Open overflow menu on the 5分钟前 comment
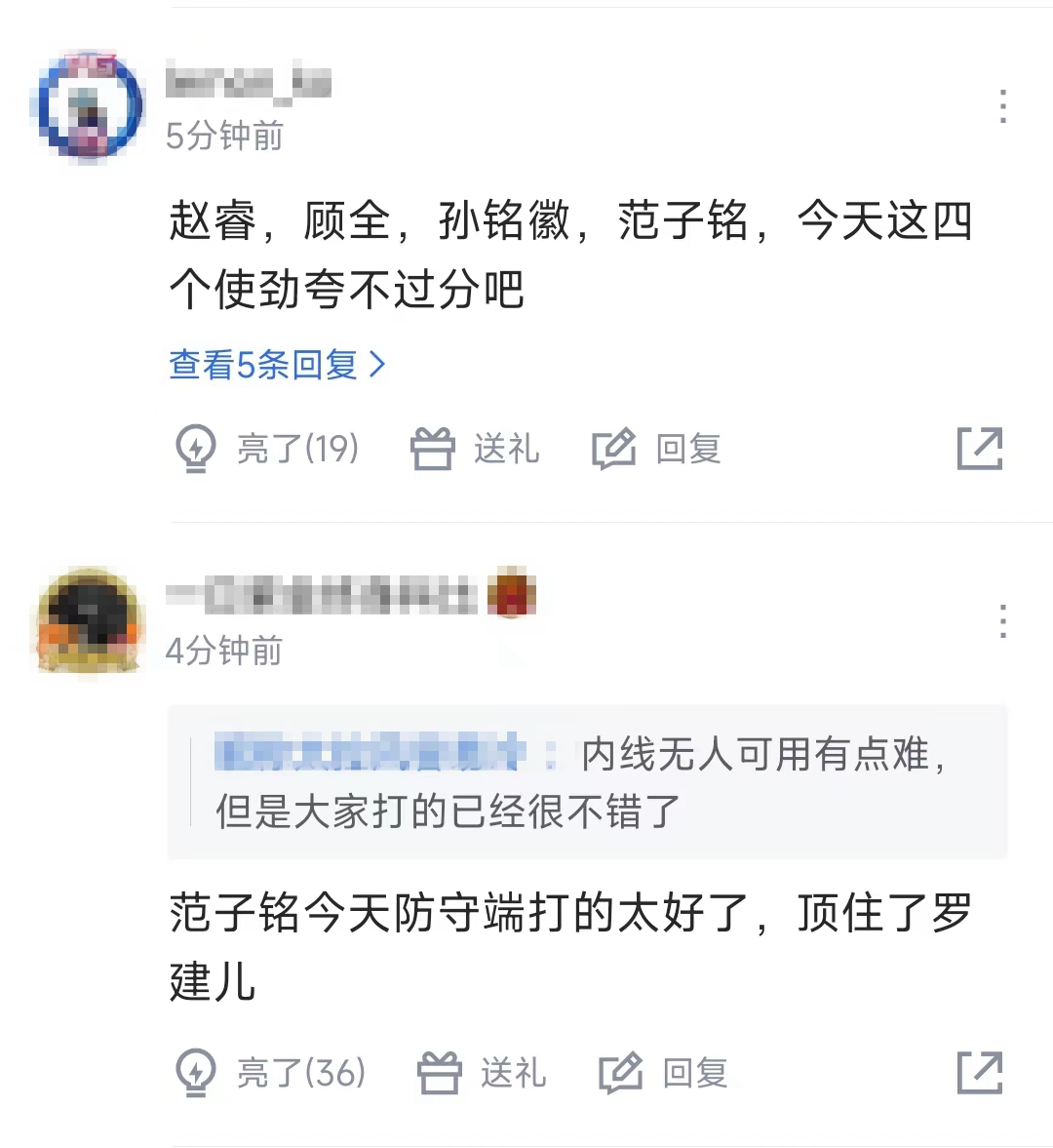The image size is (1053, 1148). (x=1002, y=106)
